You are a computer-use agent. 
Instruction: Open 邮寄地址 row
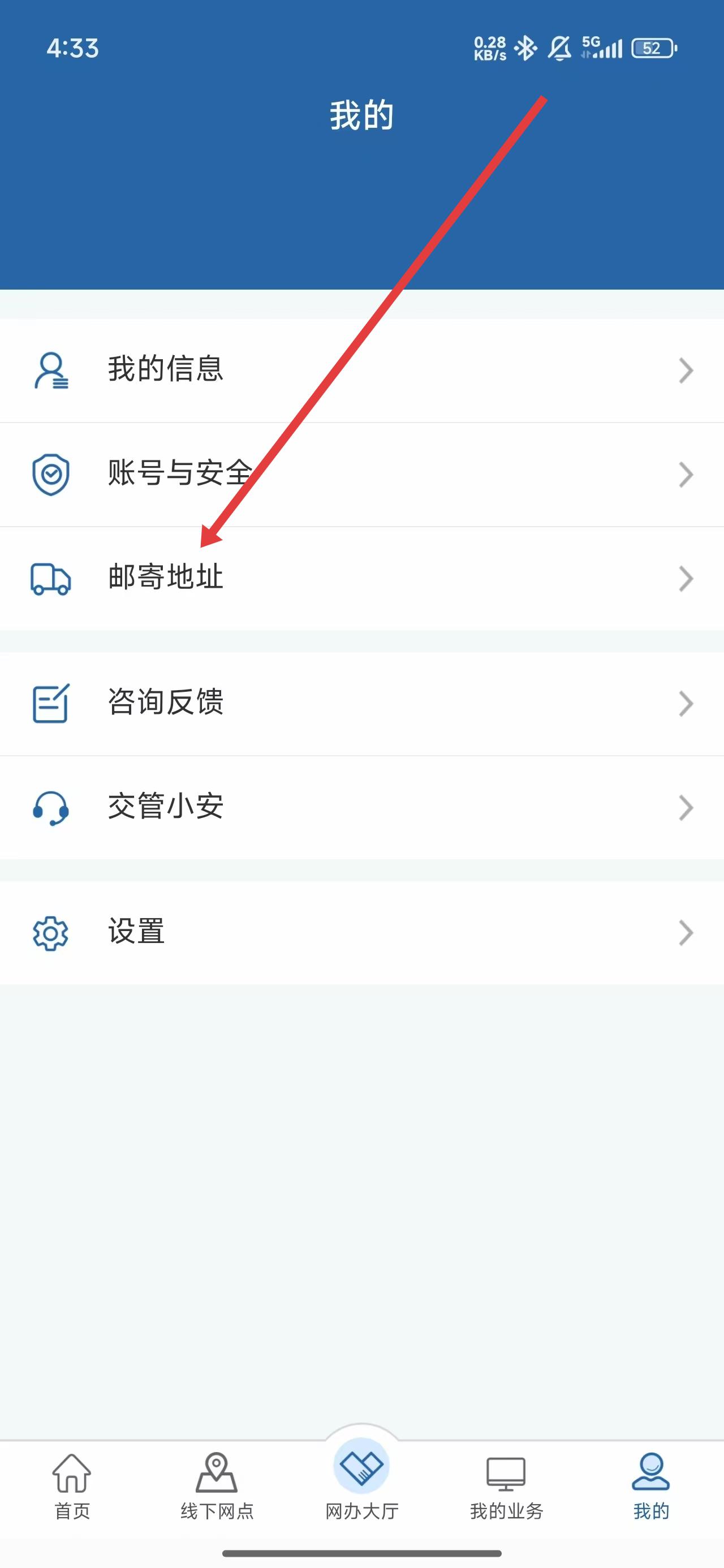361,578
